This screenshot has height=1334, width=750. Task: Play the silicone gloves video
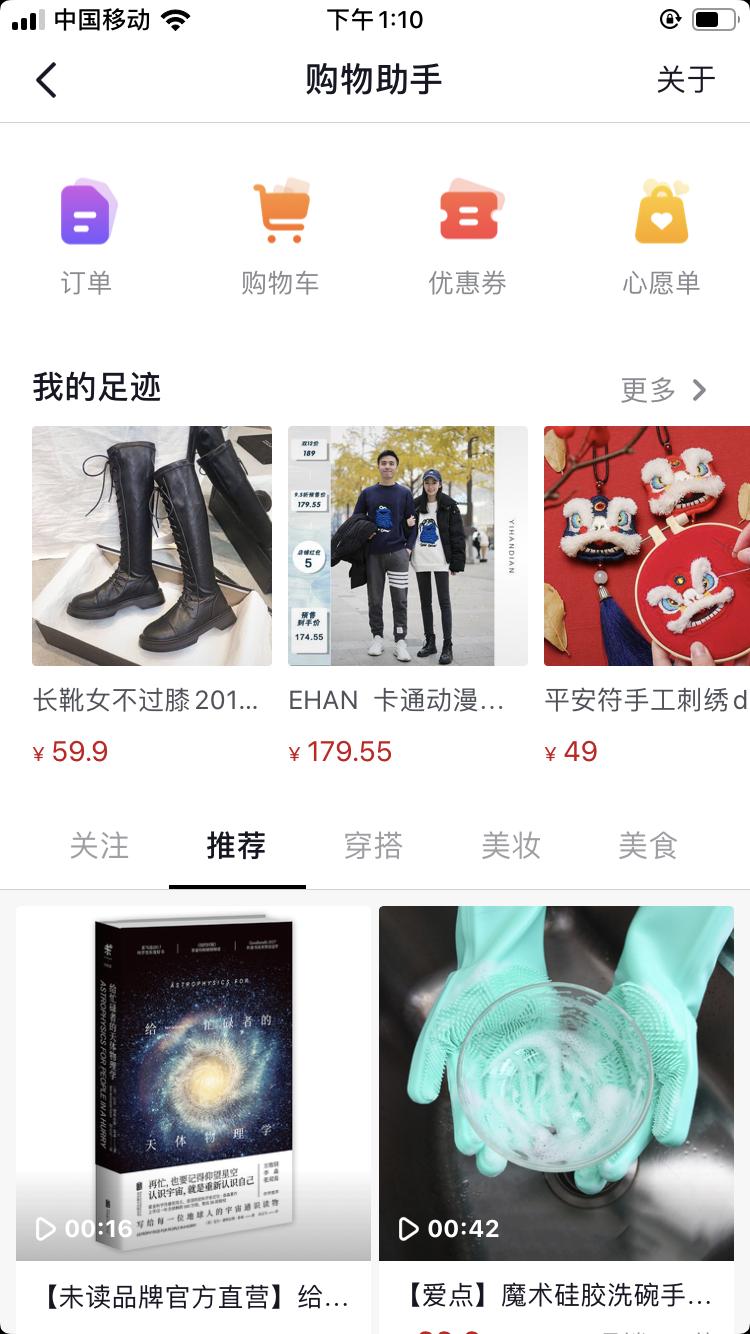coord(556,1080)
